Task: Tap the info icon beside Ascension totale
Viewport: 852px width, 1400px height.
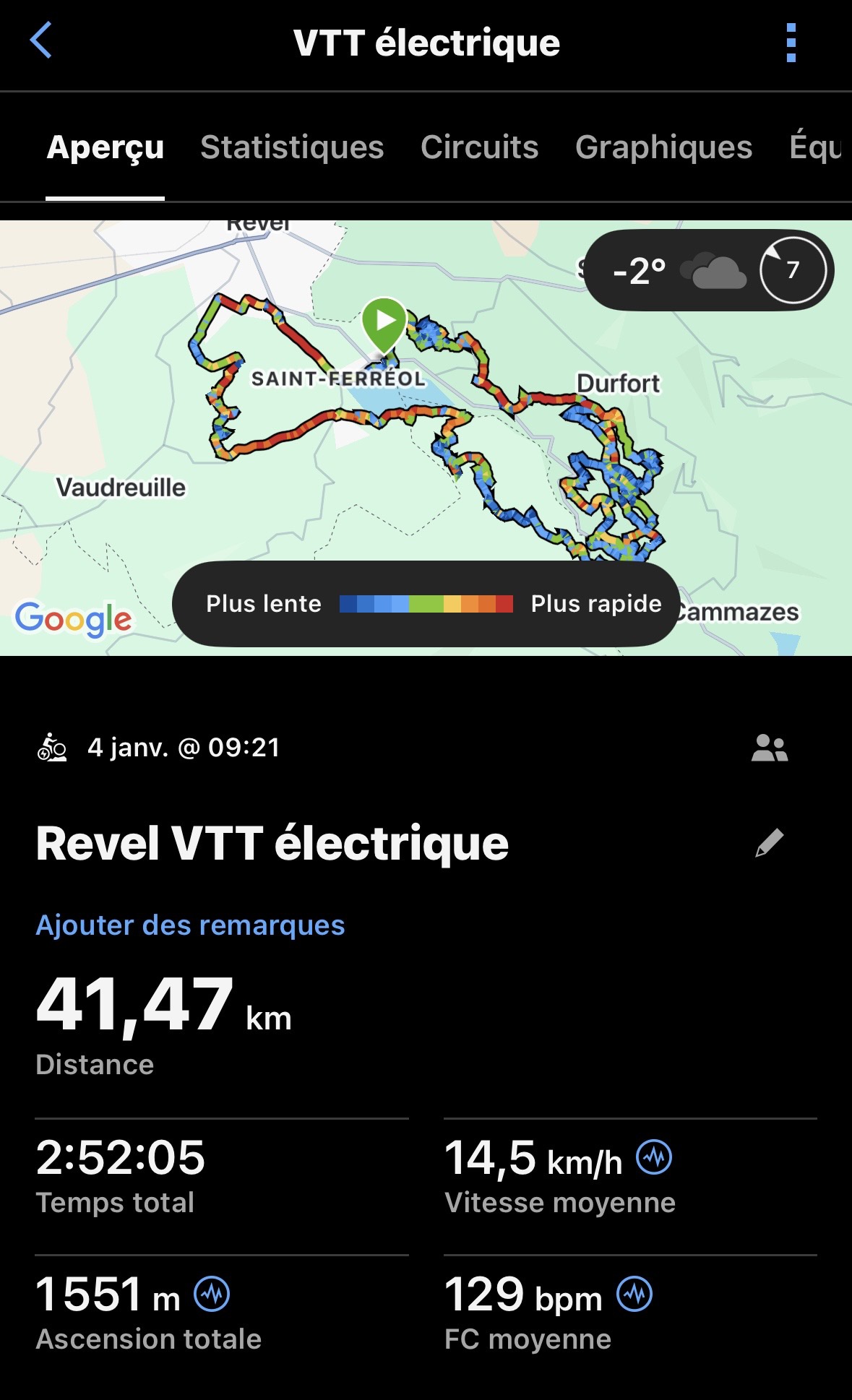Action: pyautogui.click(x=212, y=1293)
